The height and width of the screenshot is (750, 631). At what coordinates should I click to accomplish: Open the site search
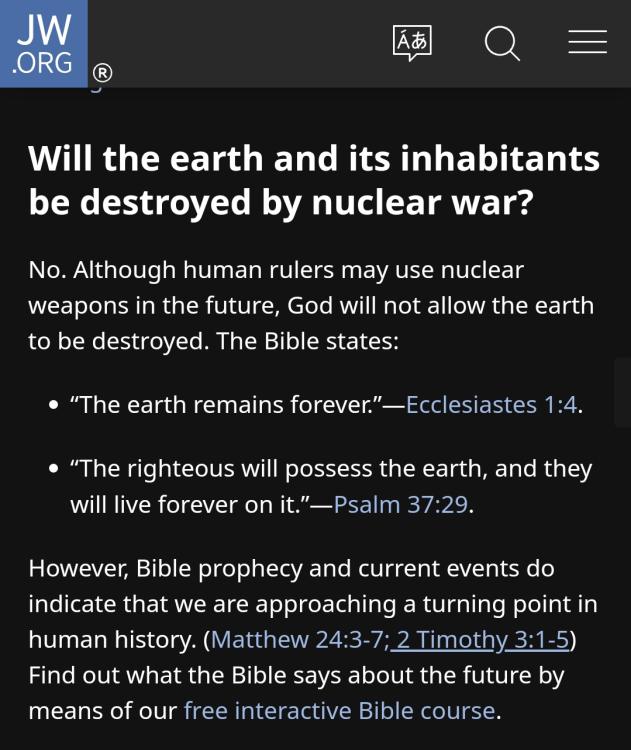click(502, 42)
